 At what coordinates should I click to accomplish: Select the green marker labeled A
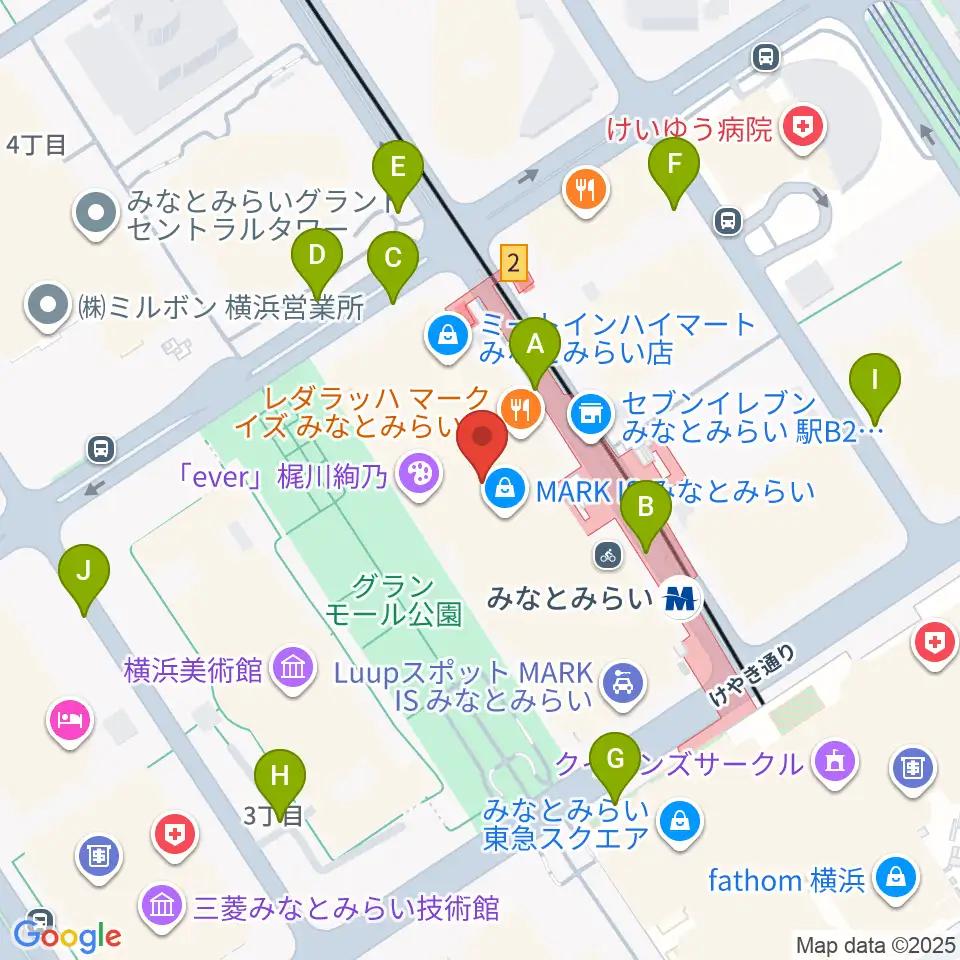(535, 351)
